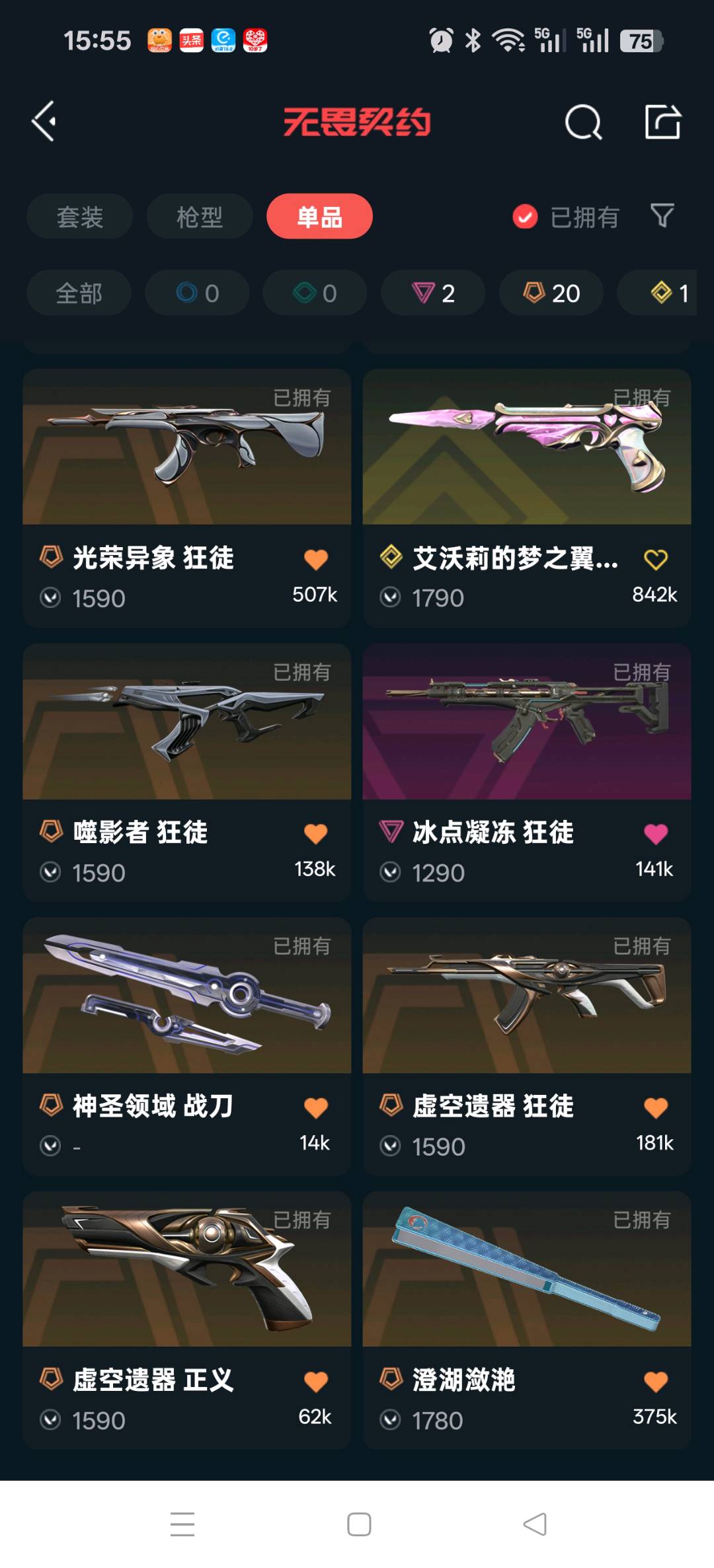Image resolution: width=714 pixels, height=1568 pixels.
Task: Share this page via the share icon
Action: tap(662, 122)
